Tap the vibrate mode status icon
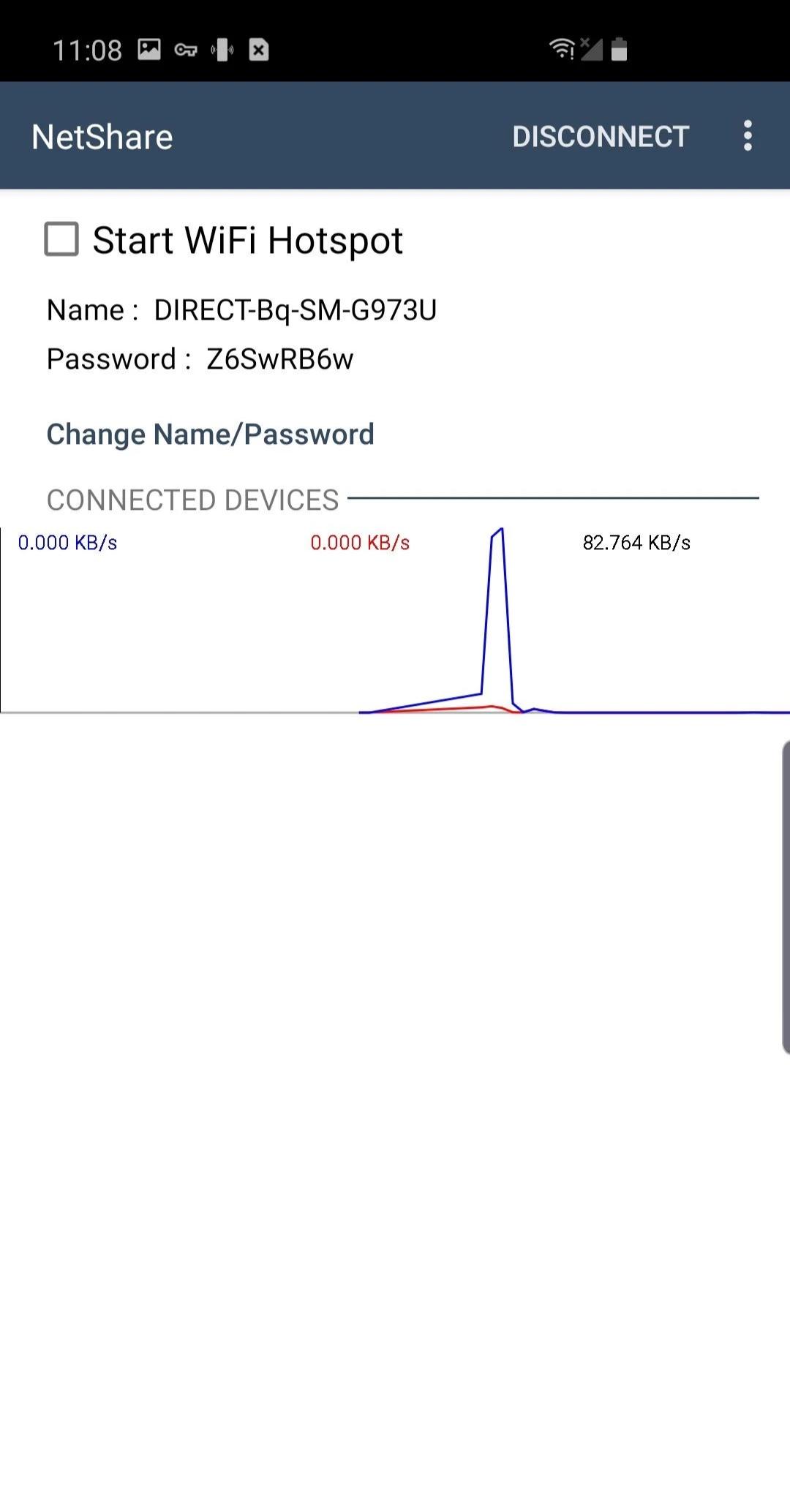 (223, 50)
